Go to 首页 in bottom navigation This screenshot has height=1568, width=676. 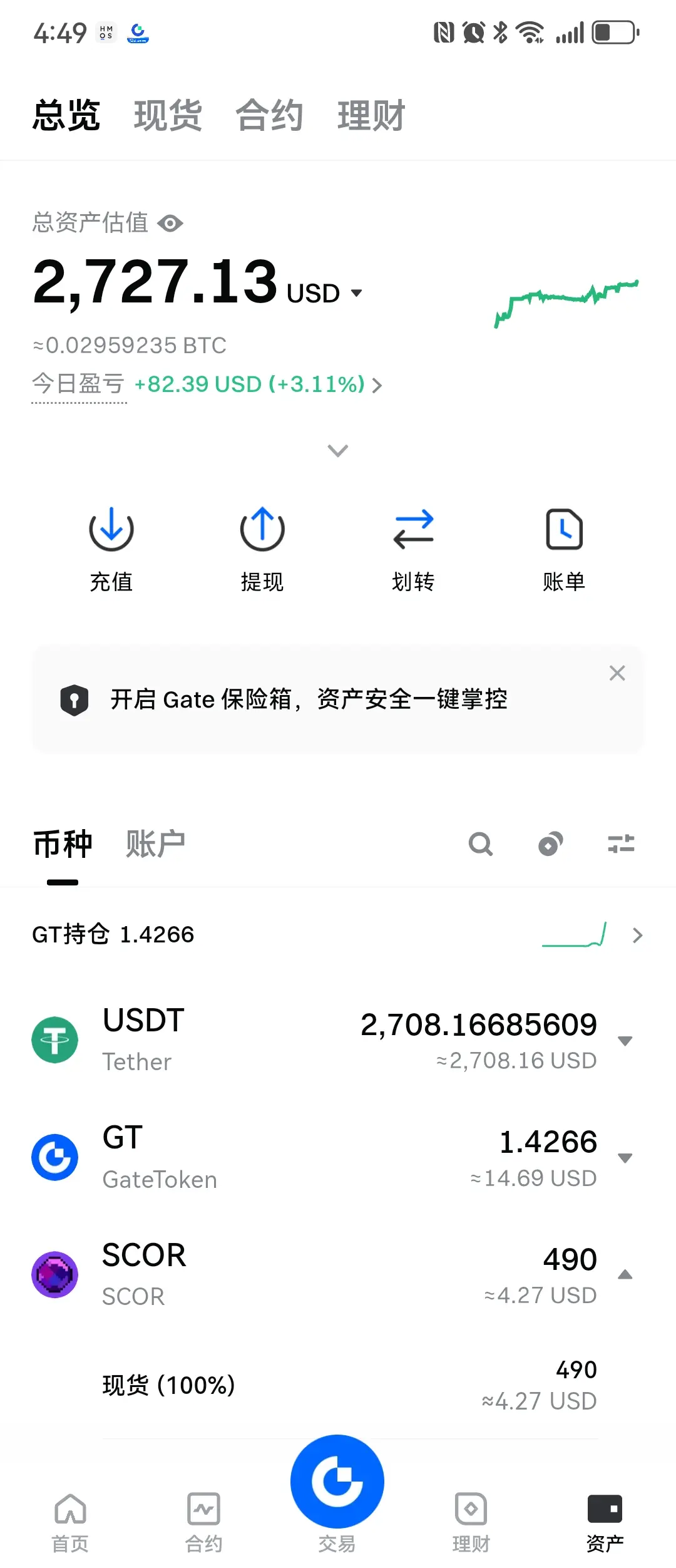click(70, 1522)
